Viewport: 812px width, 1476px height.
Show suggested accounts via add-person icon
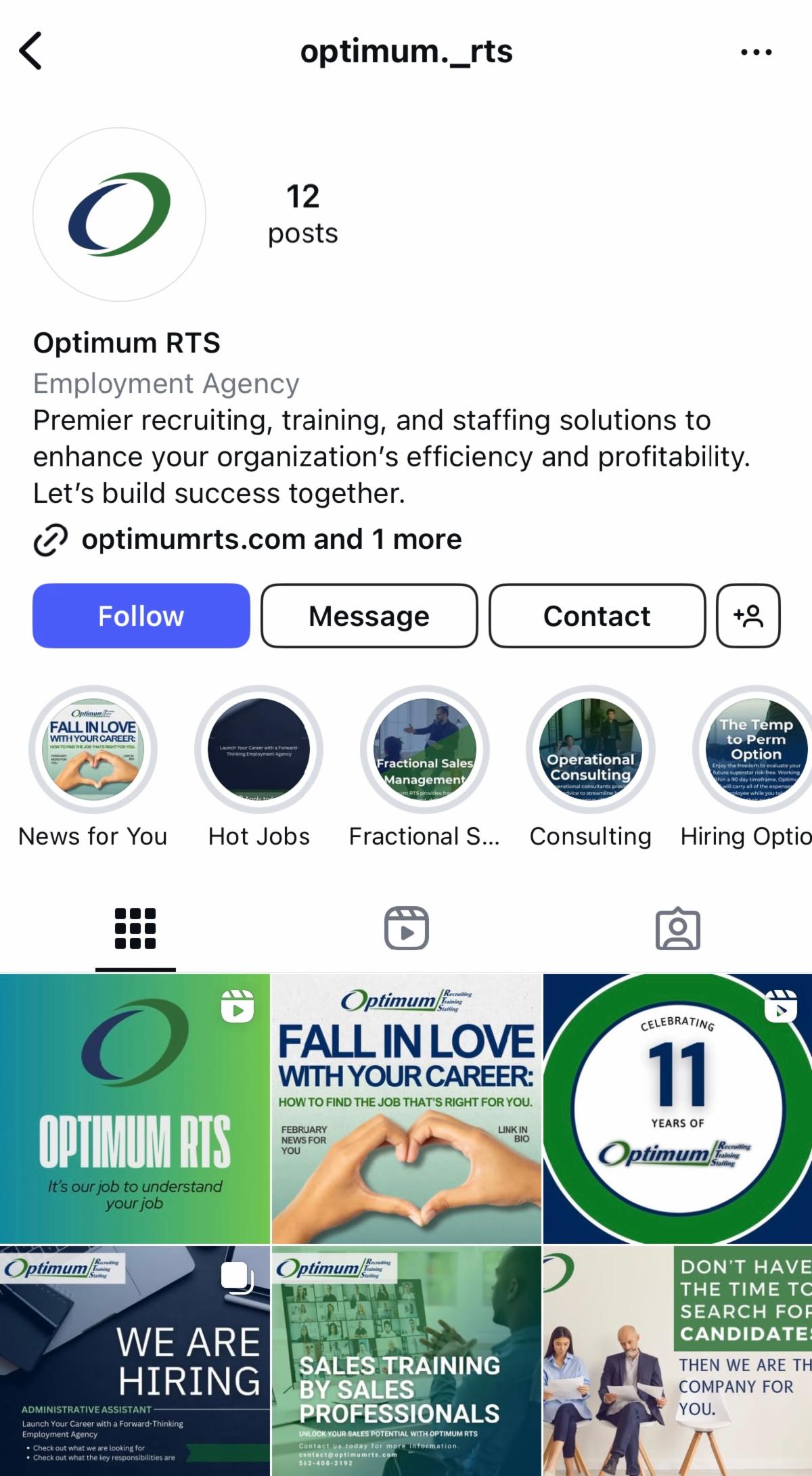click(748, 616)
